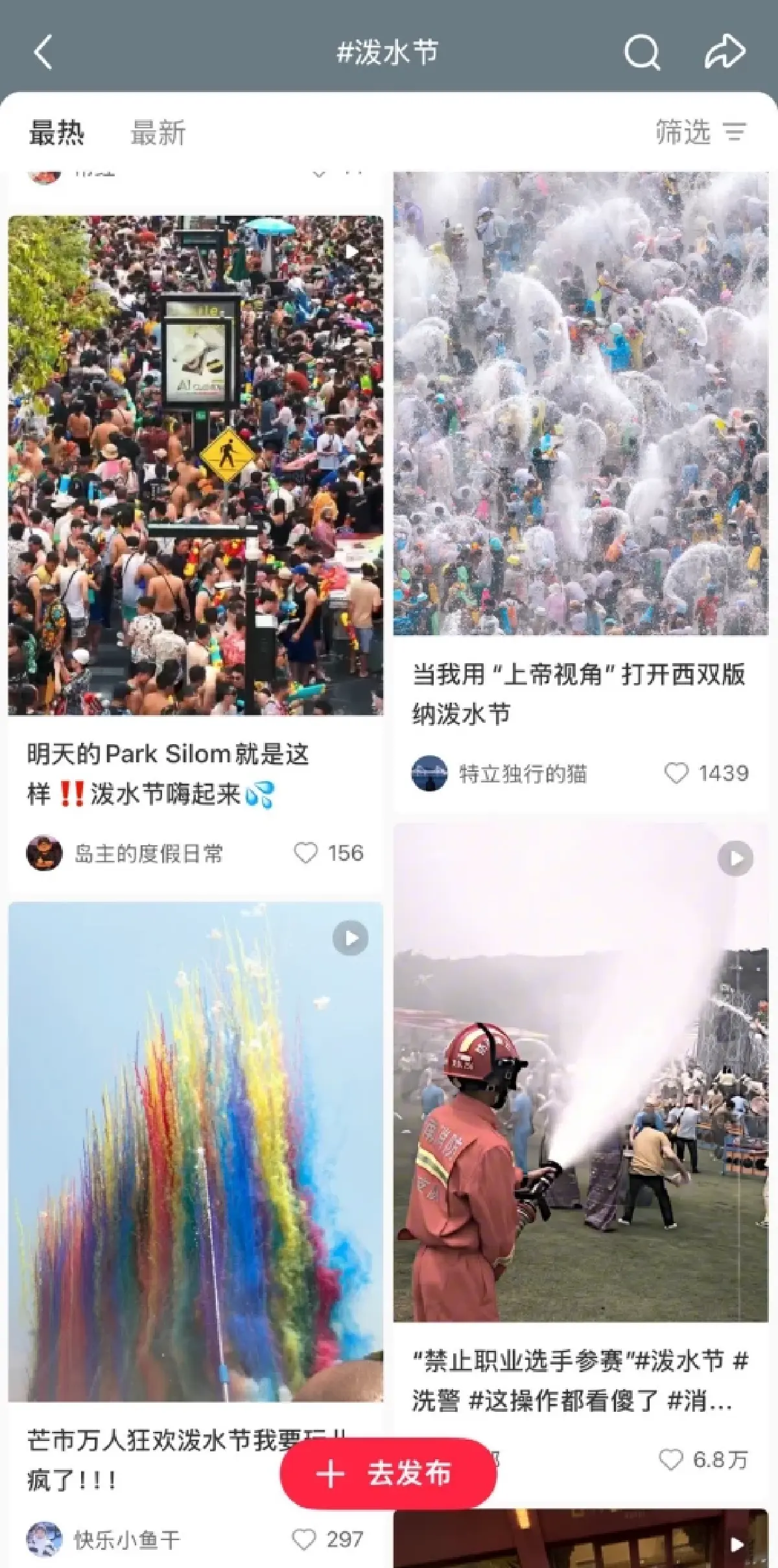Tap 去发布 to create a post

click(388, 1474)
